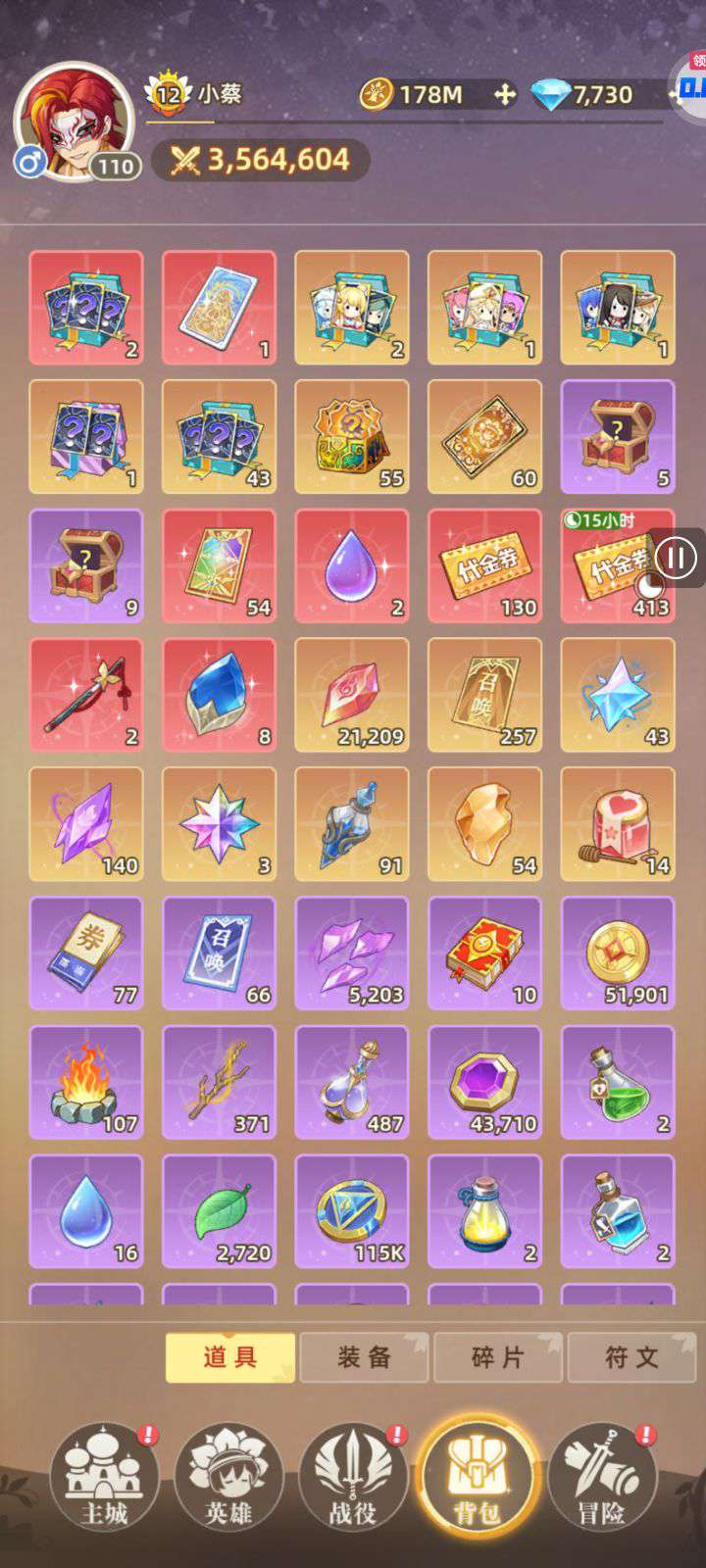Viewport: 706px width, 1568px height.
Task: Open the purple gem item with 43,710
Action: [x=485, y=1082]
